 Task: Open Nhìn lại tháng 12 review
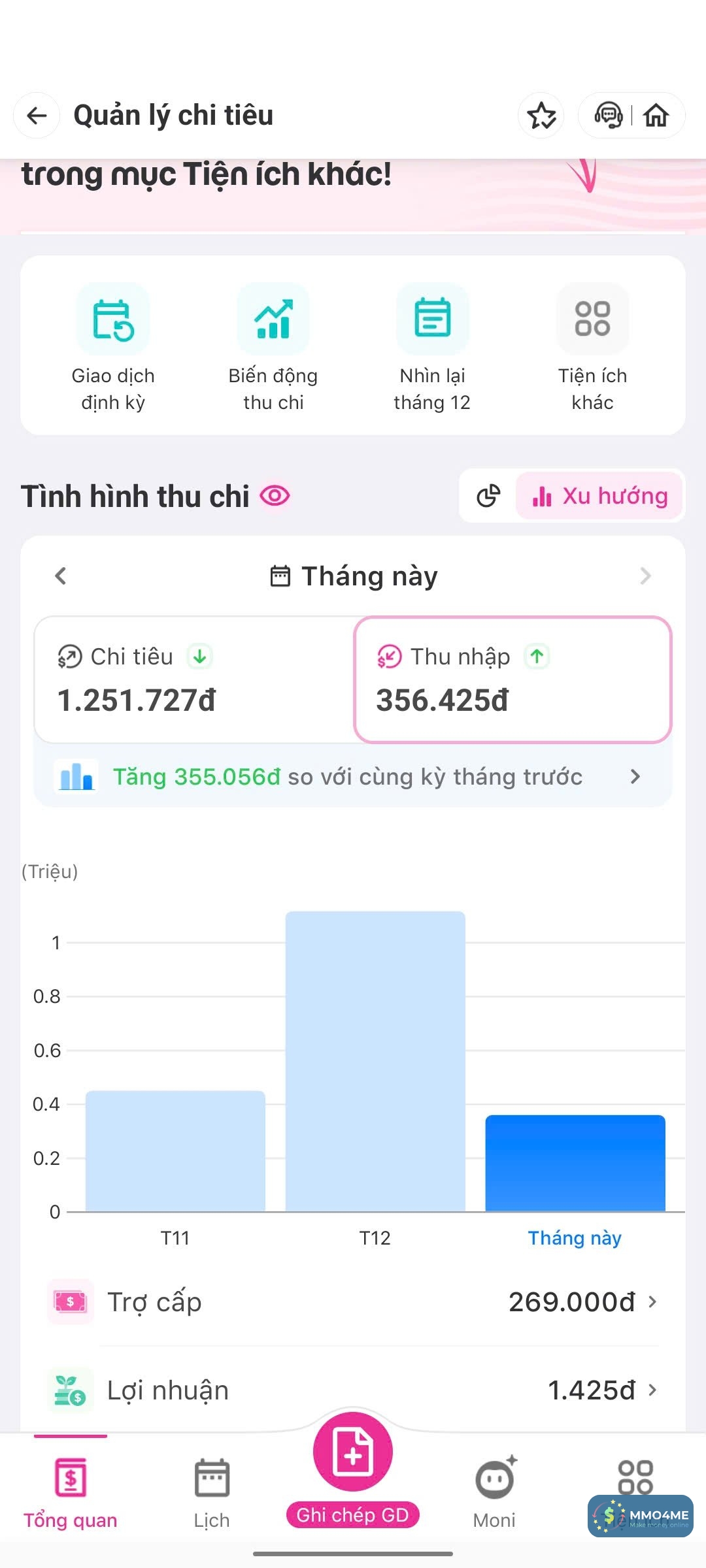pos(432,347)
